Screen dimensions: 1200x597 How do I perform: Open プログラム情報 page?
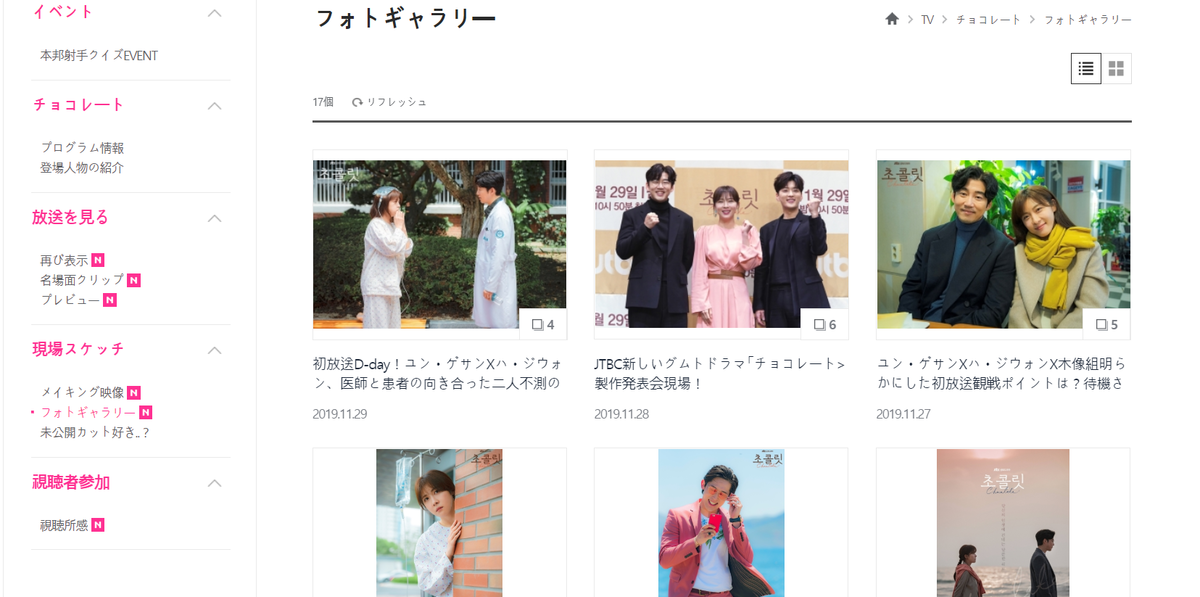click(82, 147)
